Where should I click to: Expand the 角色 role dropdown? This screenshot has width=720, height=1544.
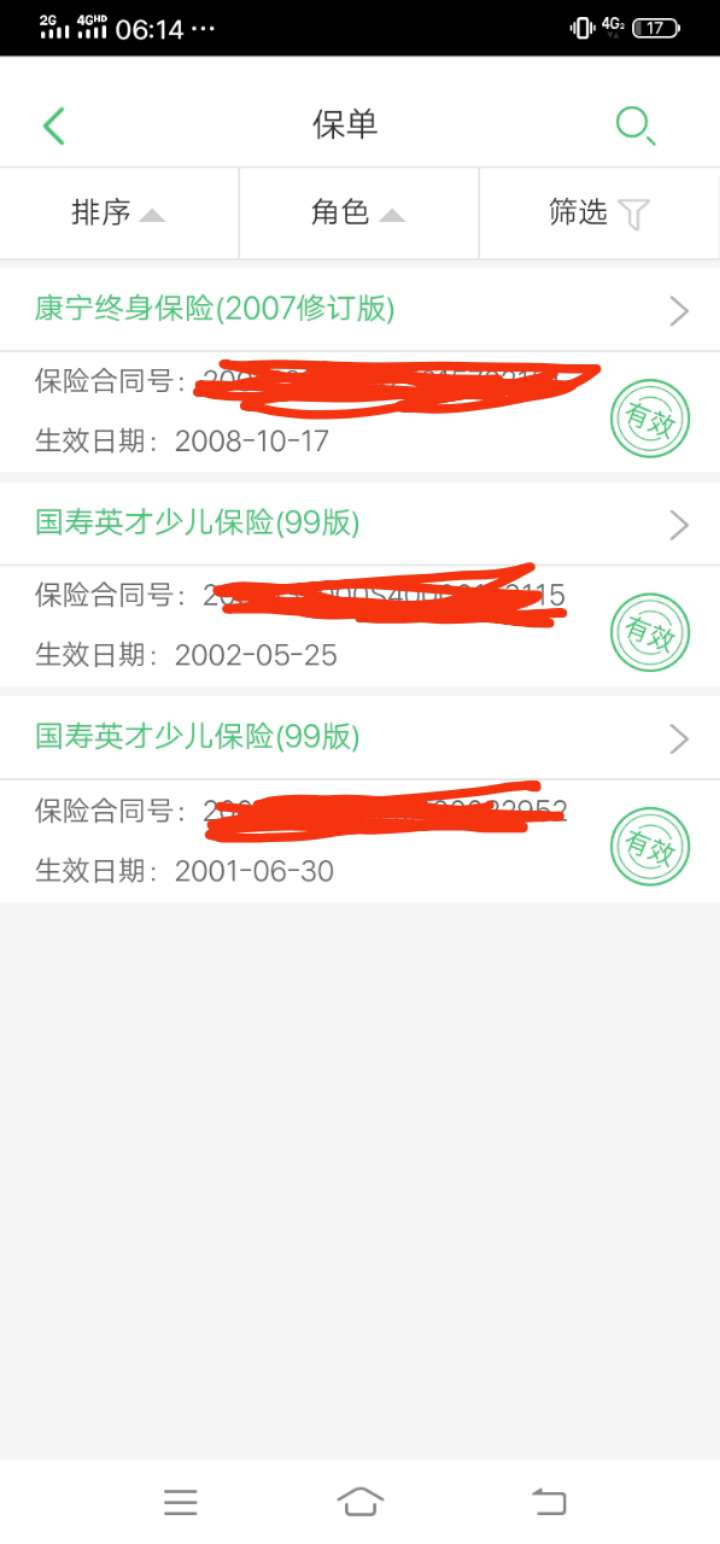tap(359, 213)
